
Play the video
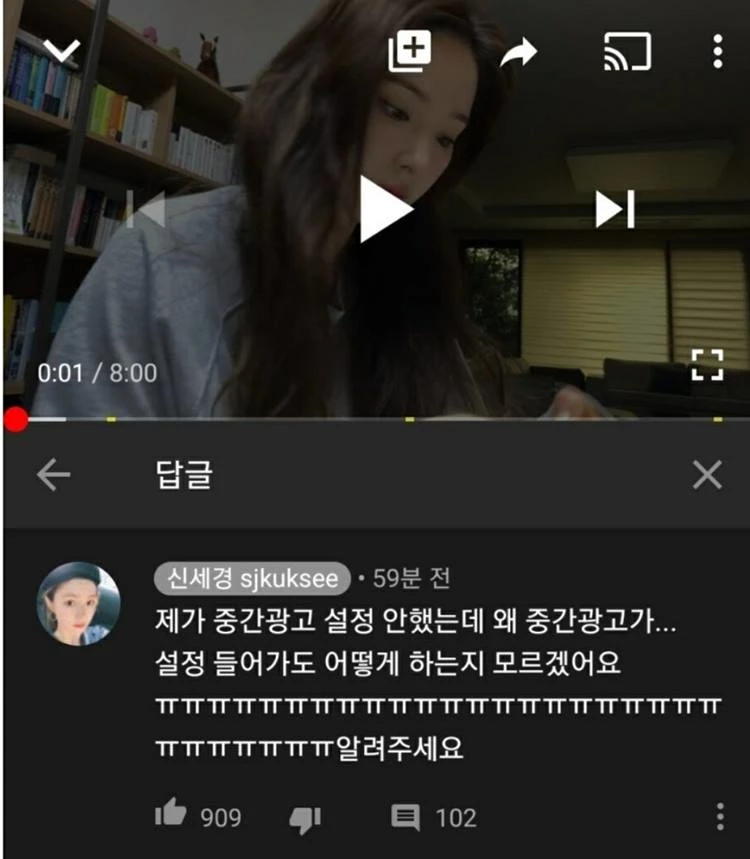pos(384,209)
